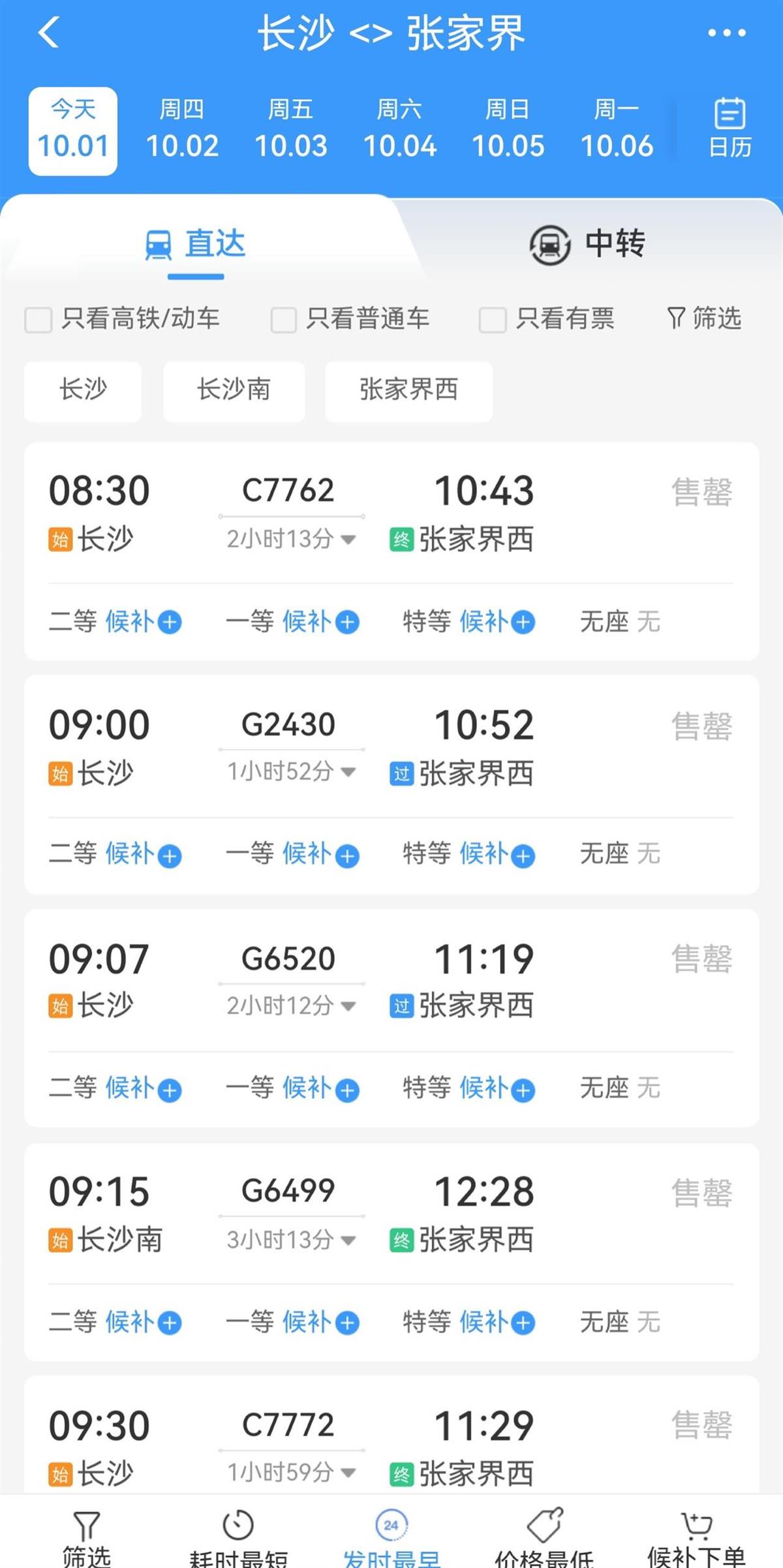Filter by the 张家界西 station chip
Screen dimensions: 783x1568
coord(408,390)
